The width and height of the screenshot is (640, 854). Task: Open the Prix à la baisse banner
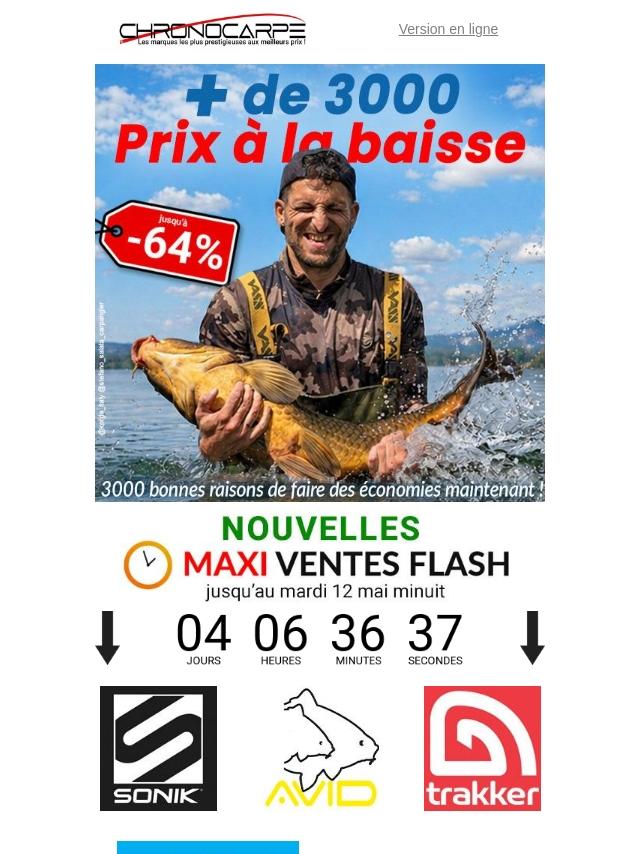[320, 283]
